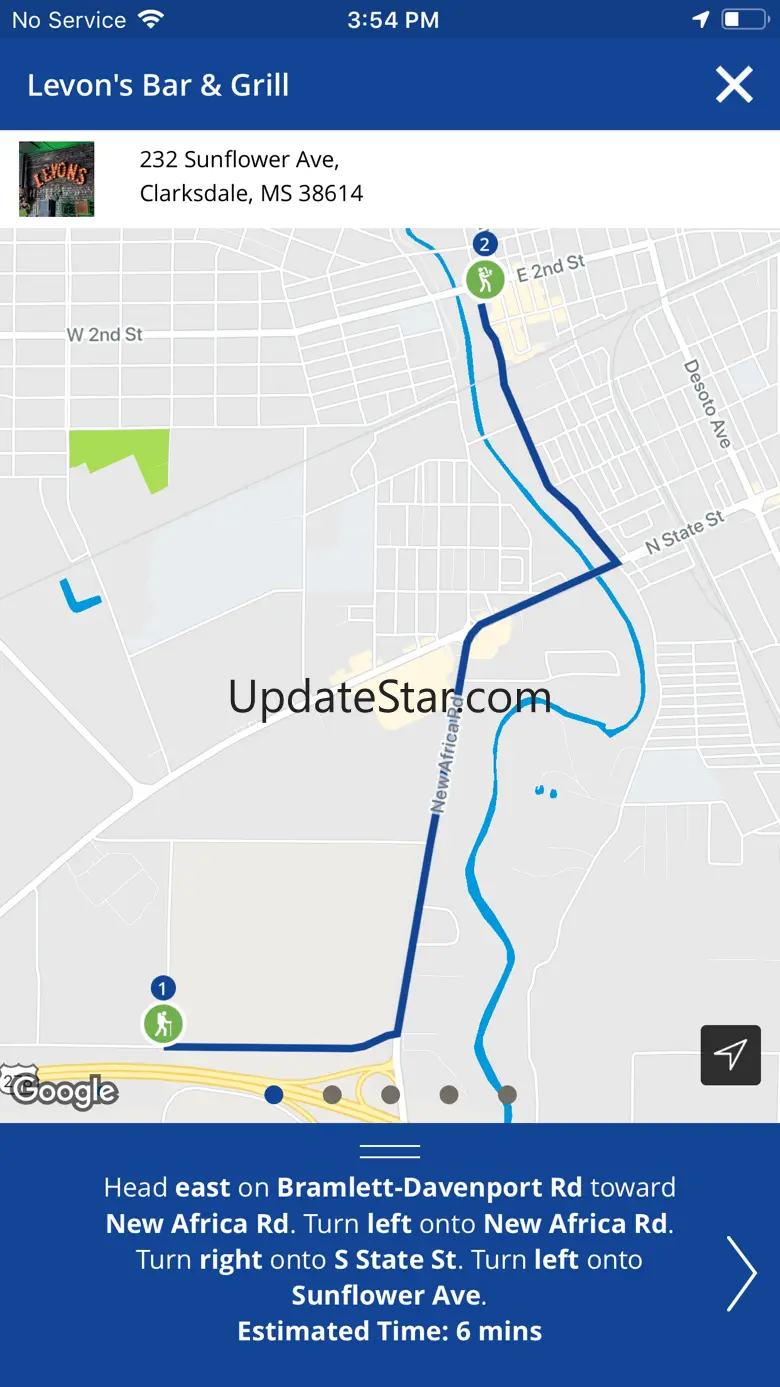Select map marker 2 destination
This screenshot has height=1387, width=780.
pos(485,267)
